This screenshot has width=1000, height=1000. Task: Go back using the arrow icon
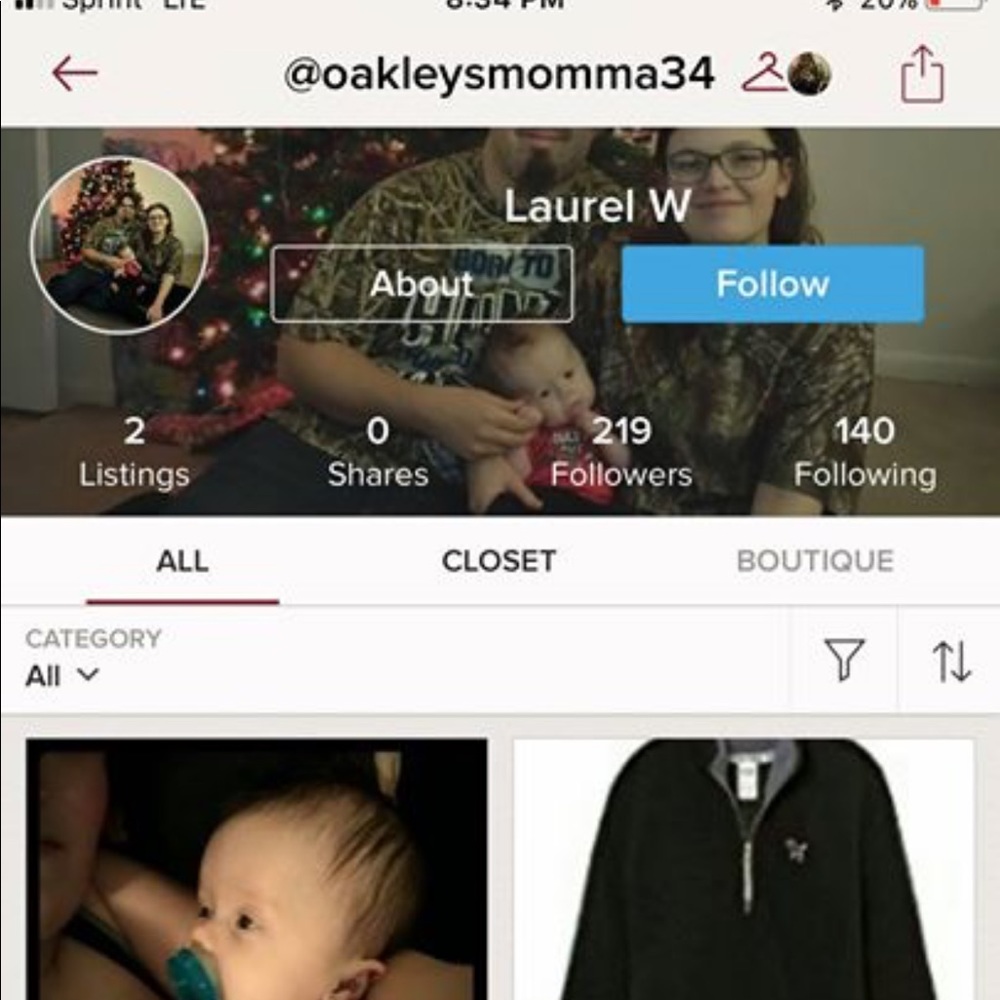(x=75, y=73)
